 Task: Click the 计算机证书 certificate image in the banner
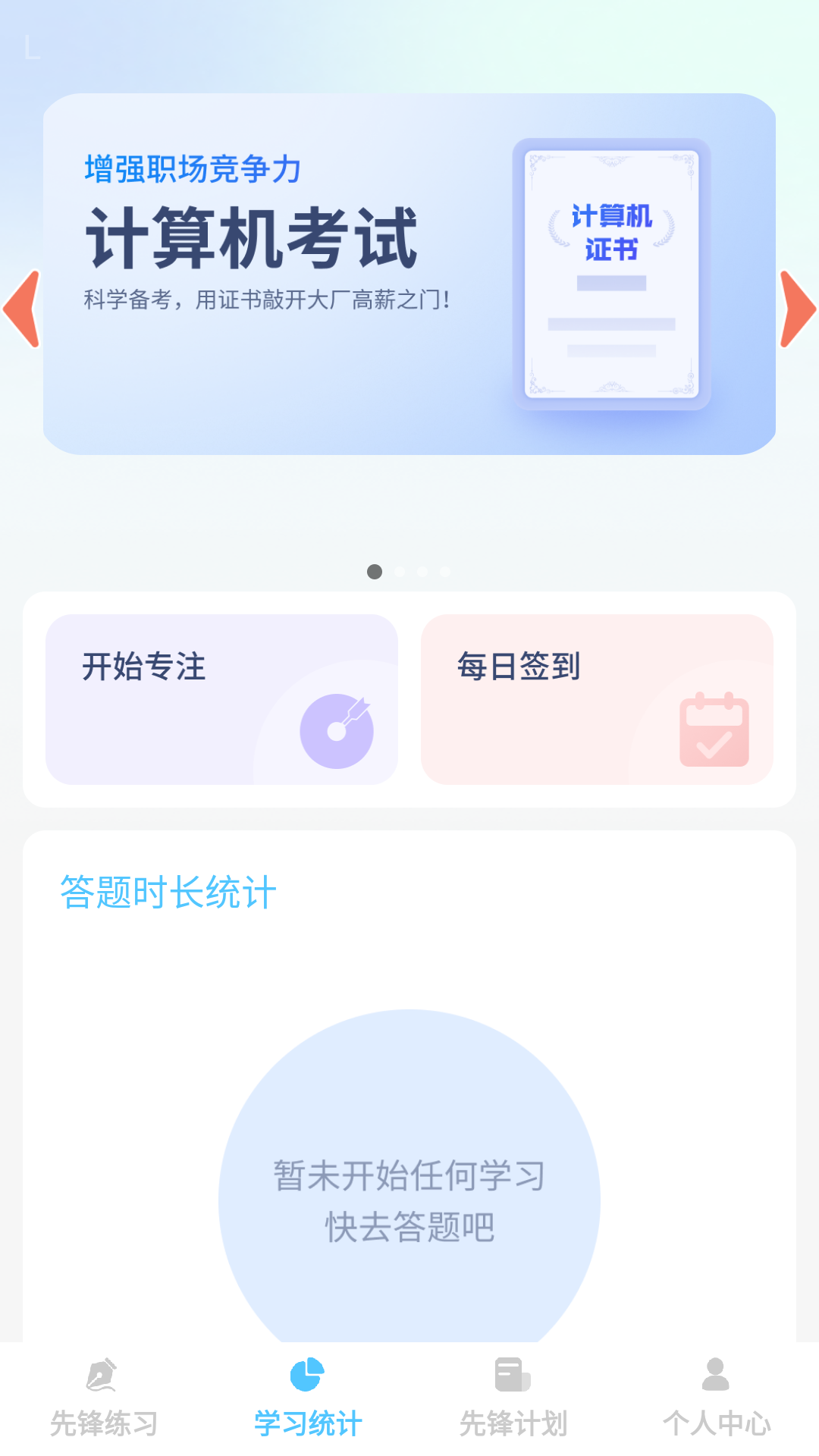[x=610, y=273]
